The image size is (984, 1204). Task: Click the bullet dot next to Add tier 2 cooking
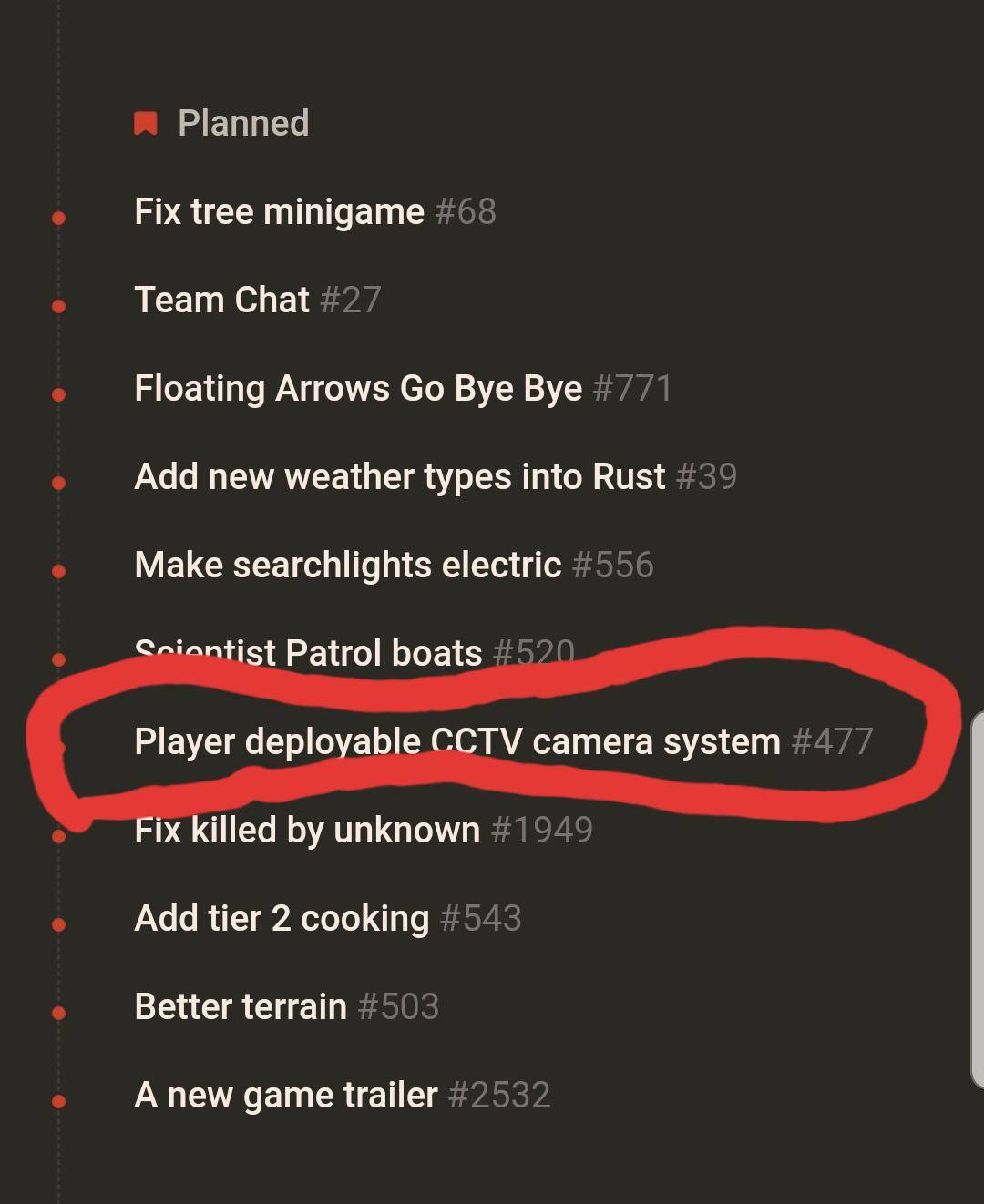pos(59,924)
